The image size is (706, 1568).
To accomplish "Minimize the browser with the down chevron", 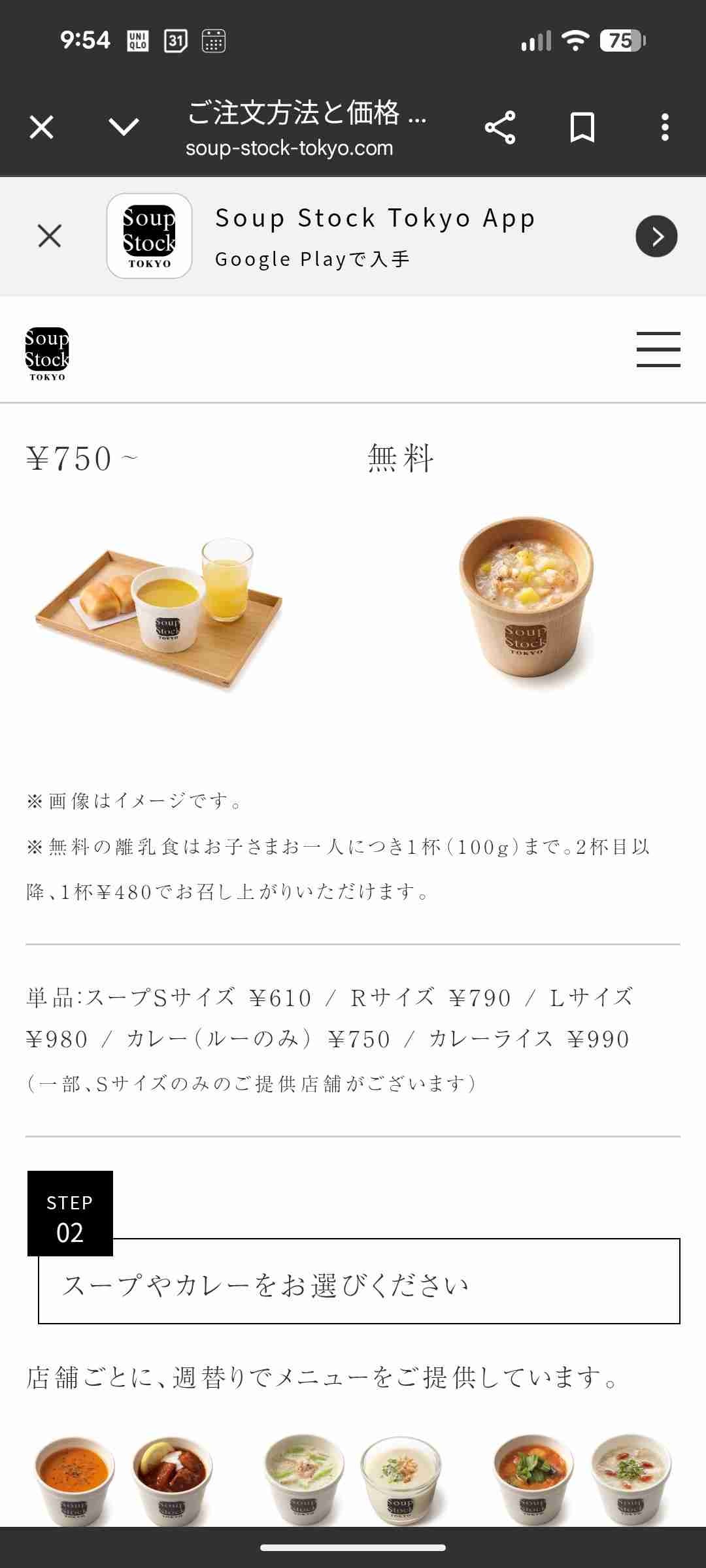I will (124, 127).
